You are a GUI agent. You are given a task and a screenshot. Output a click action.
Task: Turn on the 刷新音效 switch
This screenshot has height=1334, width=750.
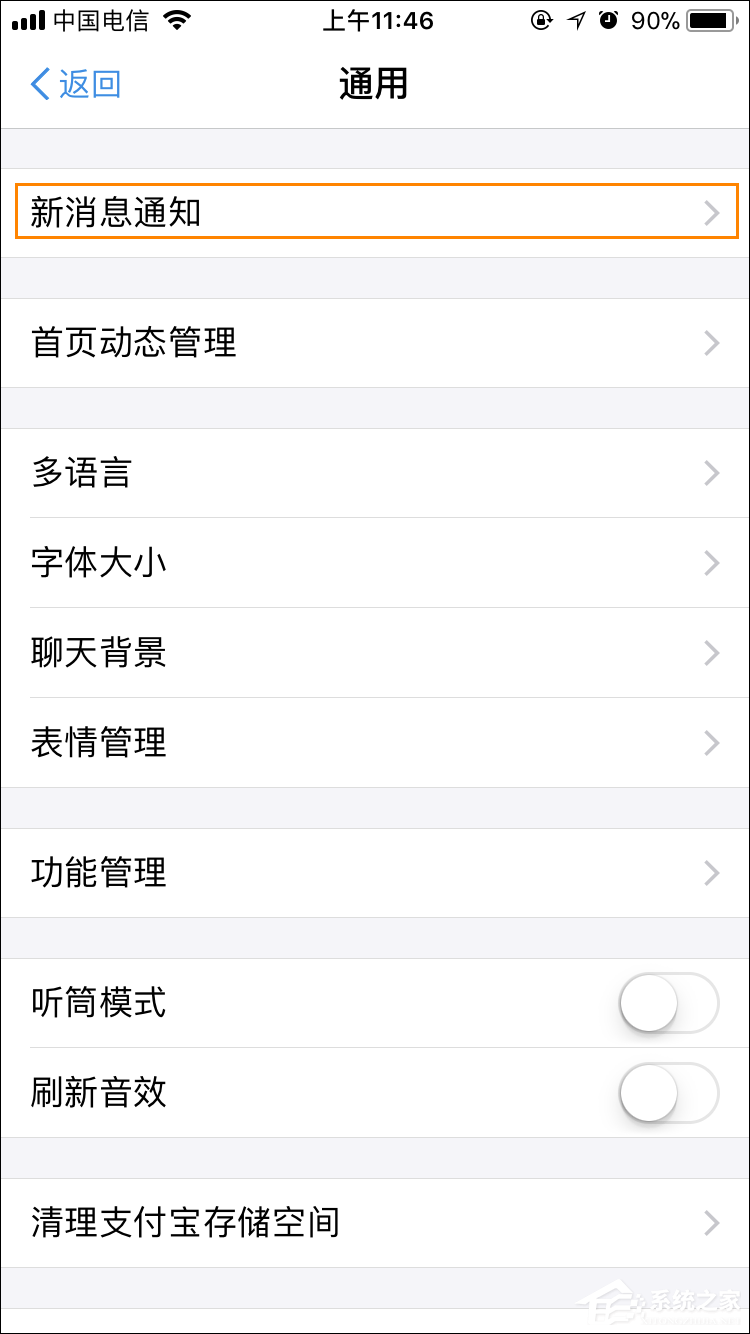pos(668,1093)
